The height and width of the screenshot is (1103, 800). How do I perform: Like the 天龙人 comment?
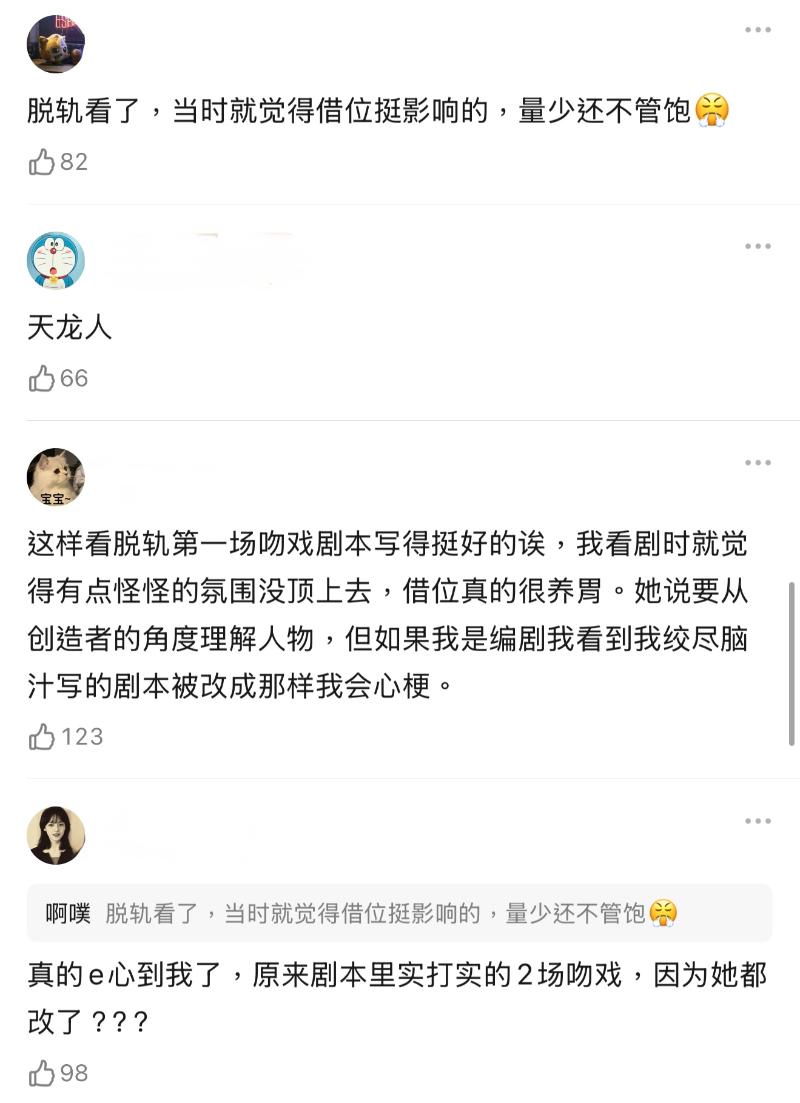(x=42, y=378)
